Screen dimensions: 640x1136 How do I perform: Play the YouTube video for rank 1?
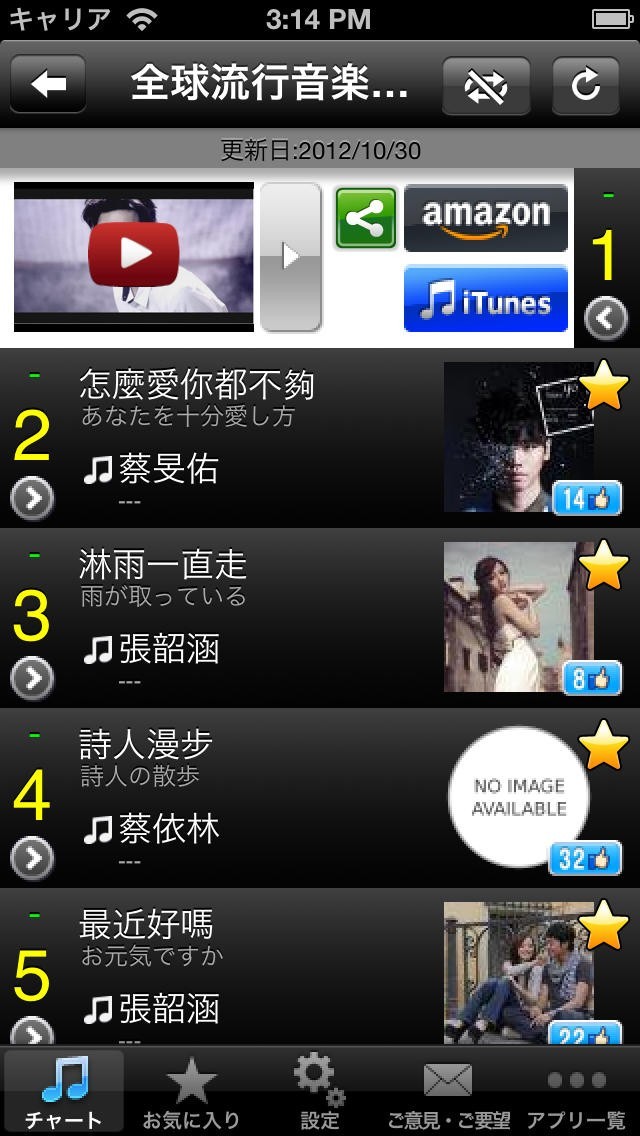click(133, 256)
